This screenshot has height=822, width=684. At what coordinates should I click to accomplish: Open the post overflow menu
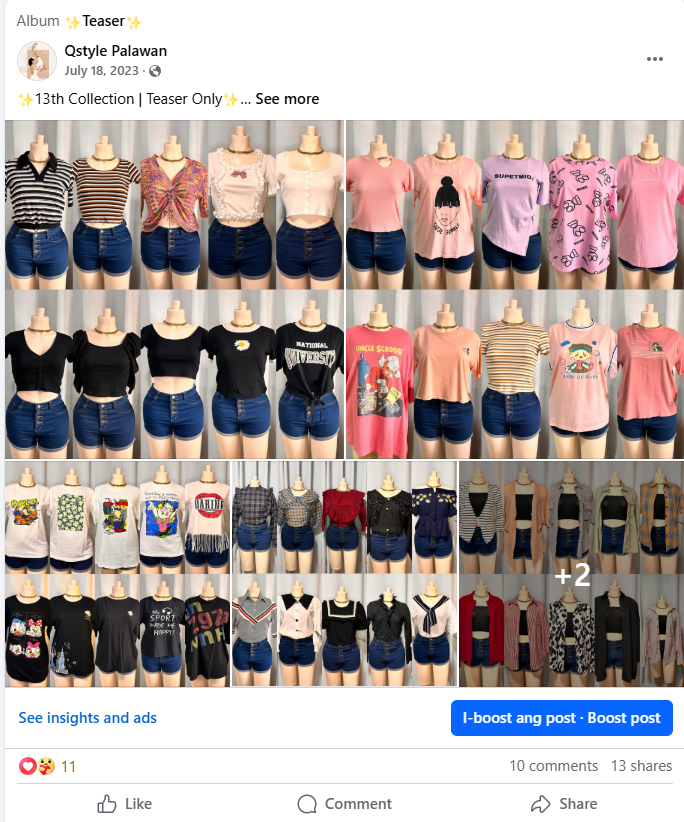pos(655,59)
